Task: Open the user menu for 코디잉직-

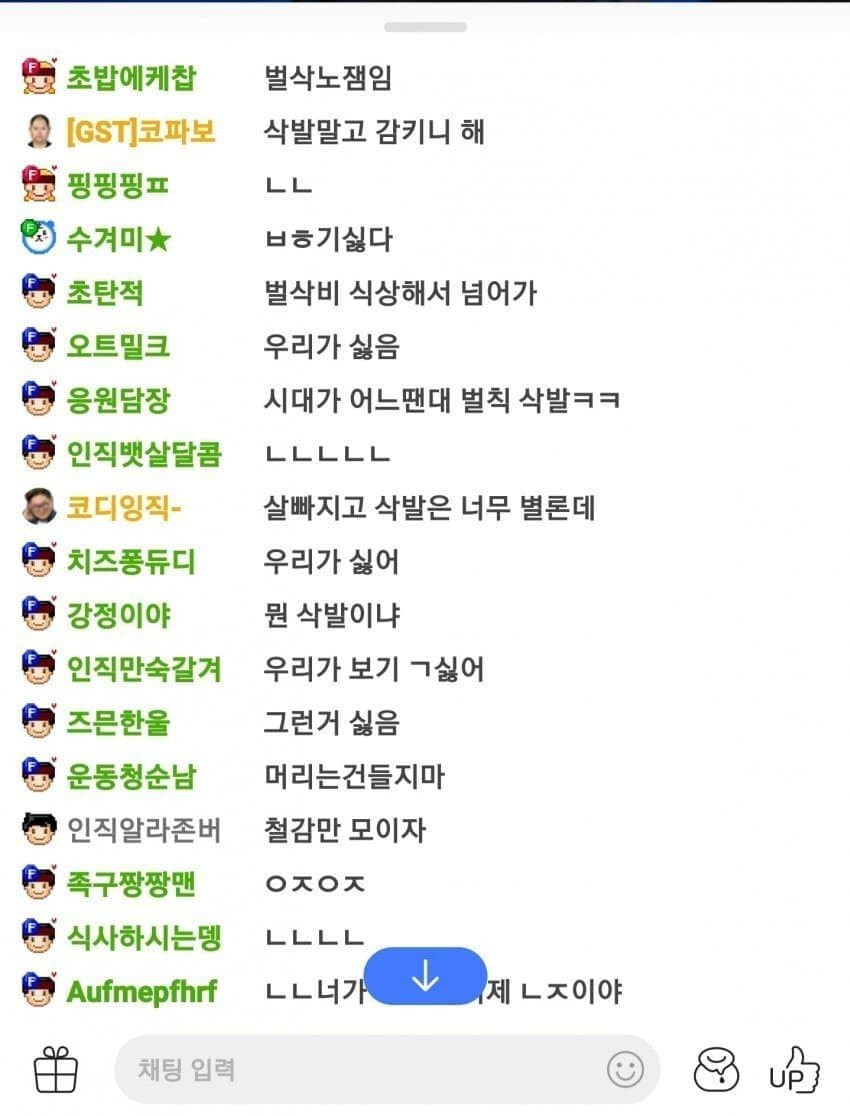Action: coord(124,508)
